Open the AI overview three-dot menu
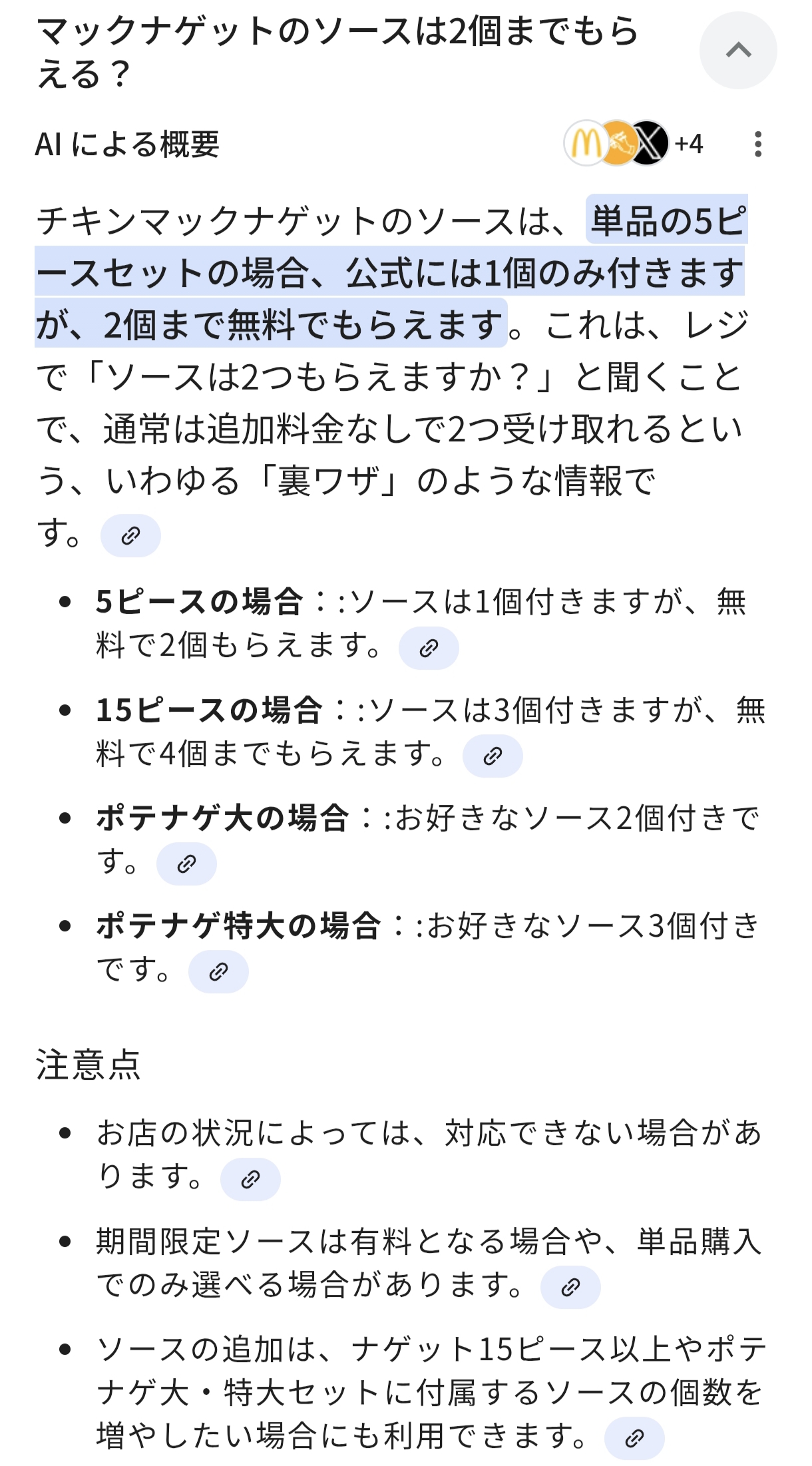This screenshot has width=812, height=1466. pos(757,144)
